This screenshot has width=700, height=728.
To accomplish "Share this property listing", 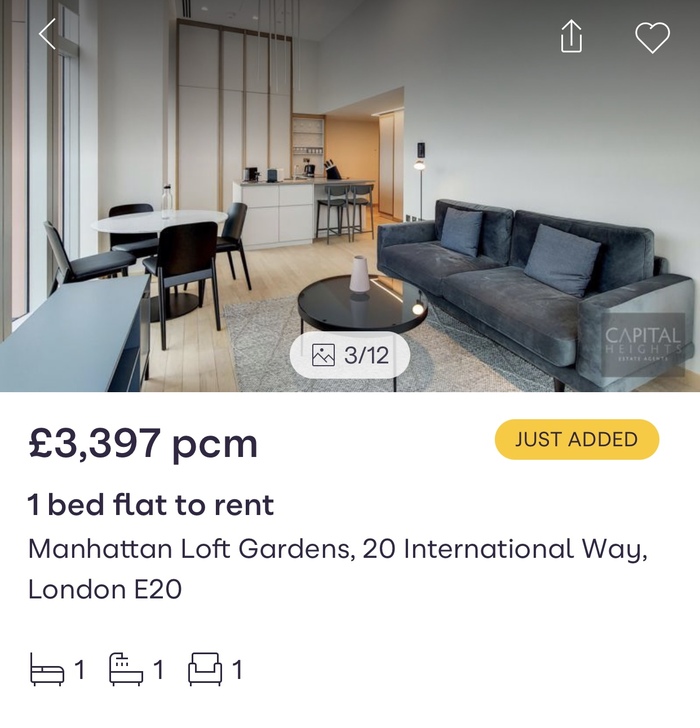I will (571, 37).
